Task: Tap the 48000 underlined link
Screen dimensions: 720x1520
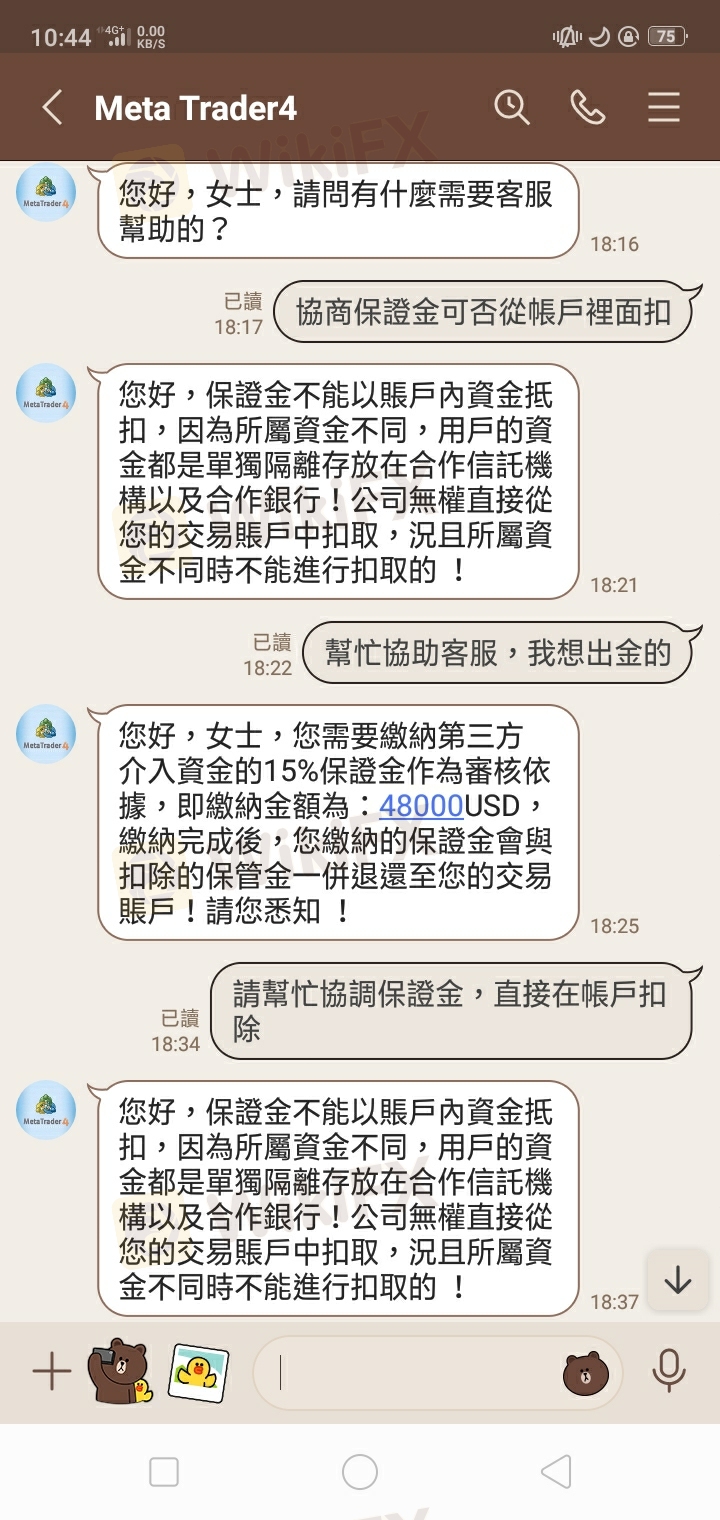Action: coord(421,806)
